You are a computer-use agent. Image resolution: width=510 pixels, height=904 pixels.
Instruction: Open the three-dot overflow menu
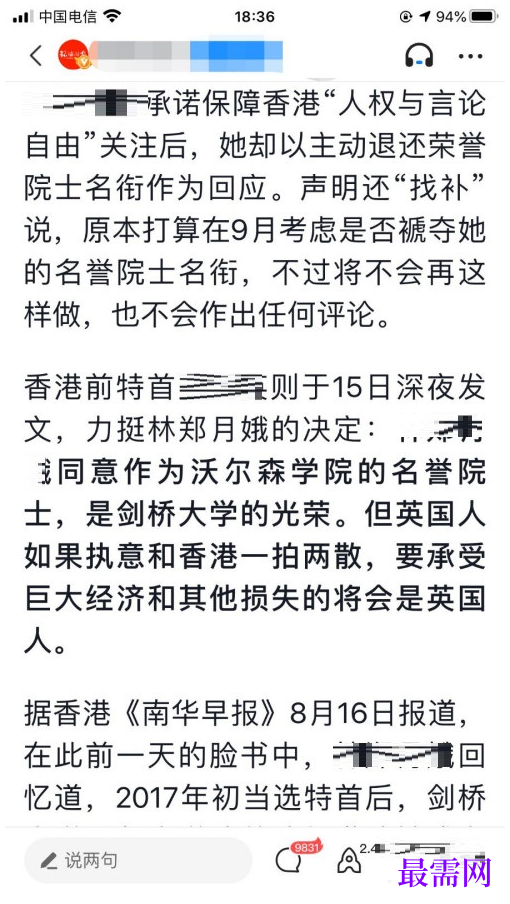click(x=470, y=56)
